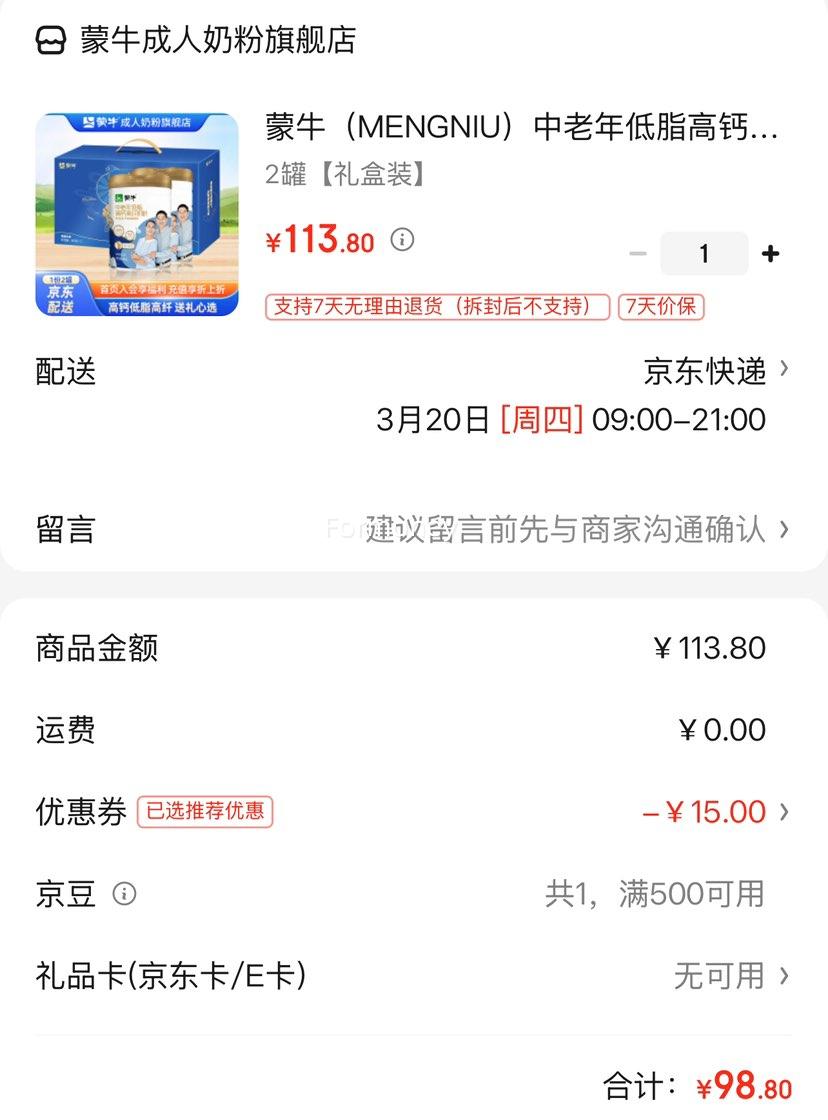Edit the quantity number field
The height and width of the screenshot is (1120, 828).
tap(704, 254)
